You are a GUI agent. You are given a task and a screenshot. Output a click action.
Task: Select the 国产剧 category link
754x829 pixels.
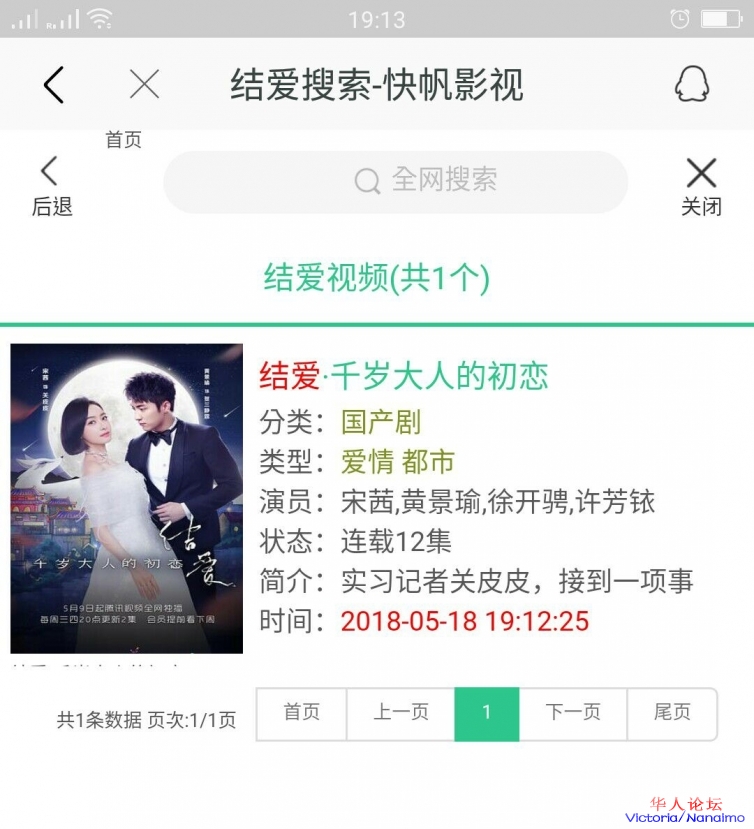click(381, 421)
